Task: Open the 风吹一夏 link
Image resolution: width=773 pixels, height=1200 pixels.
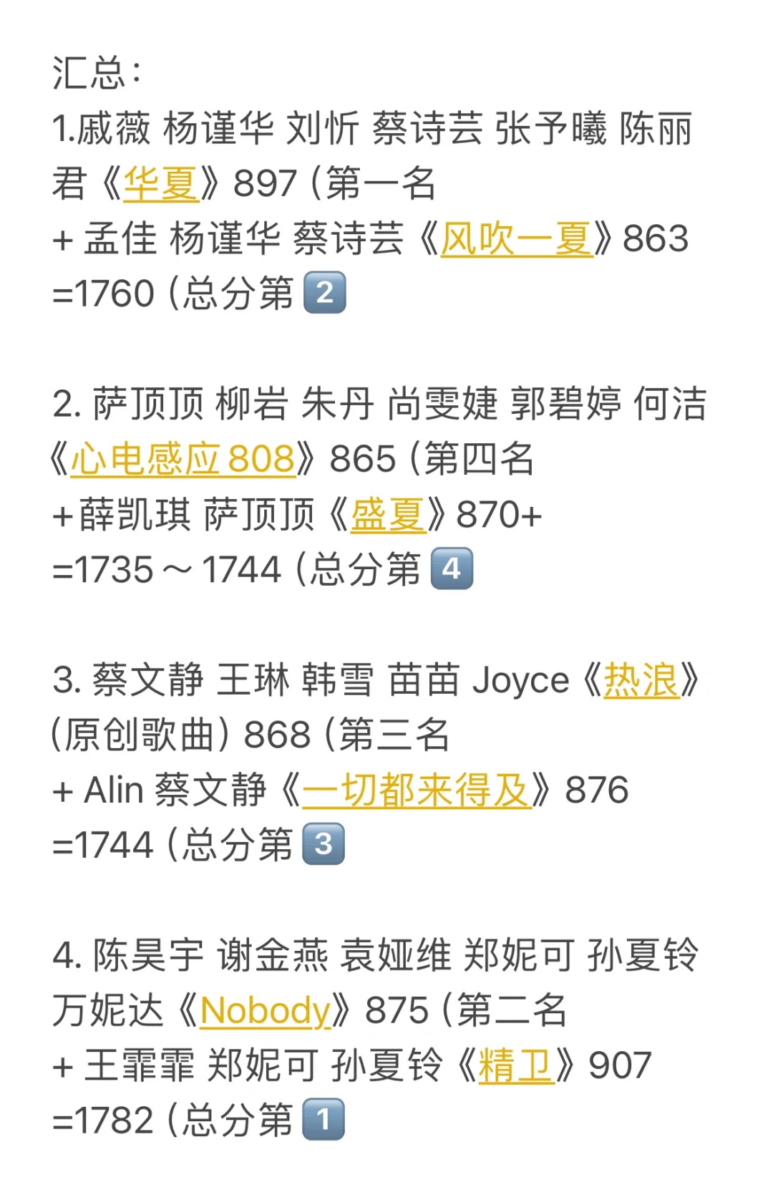Action: tap(516, 239)
